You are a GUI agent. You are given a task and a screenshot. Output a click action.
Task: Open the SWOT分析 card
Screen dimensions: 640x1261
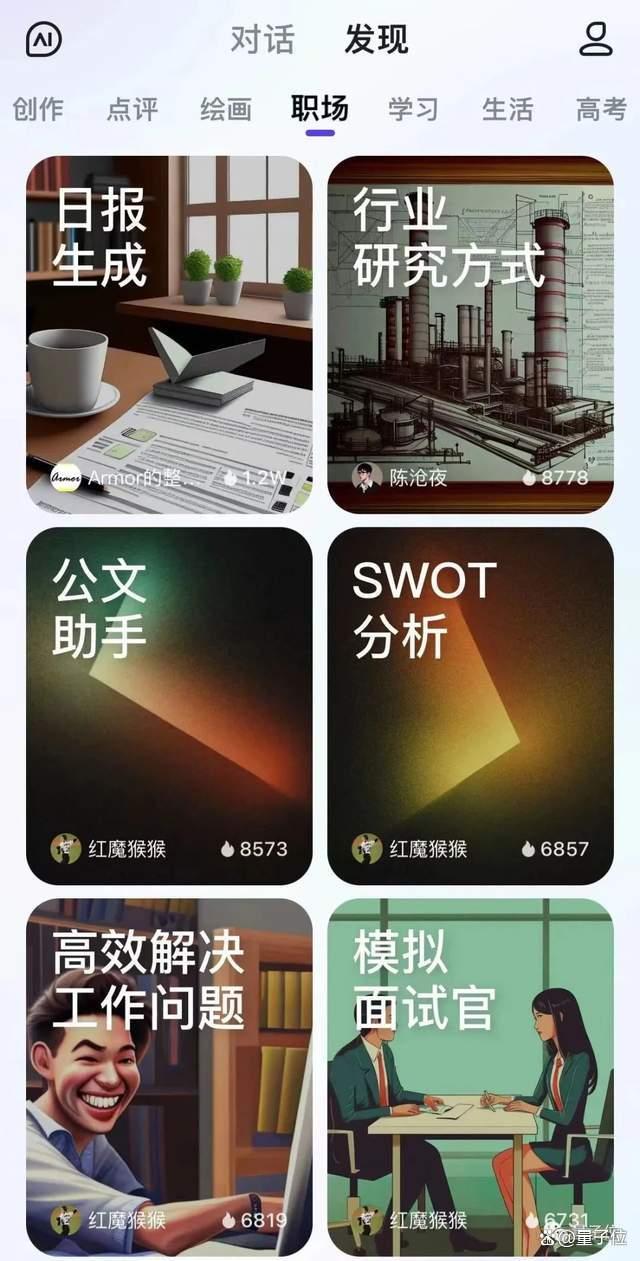pos(471,706)
